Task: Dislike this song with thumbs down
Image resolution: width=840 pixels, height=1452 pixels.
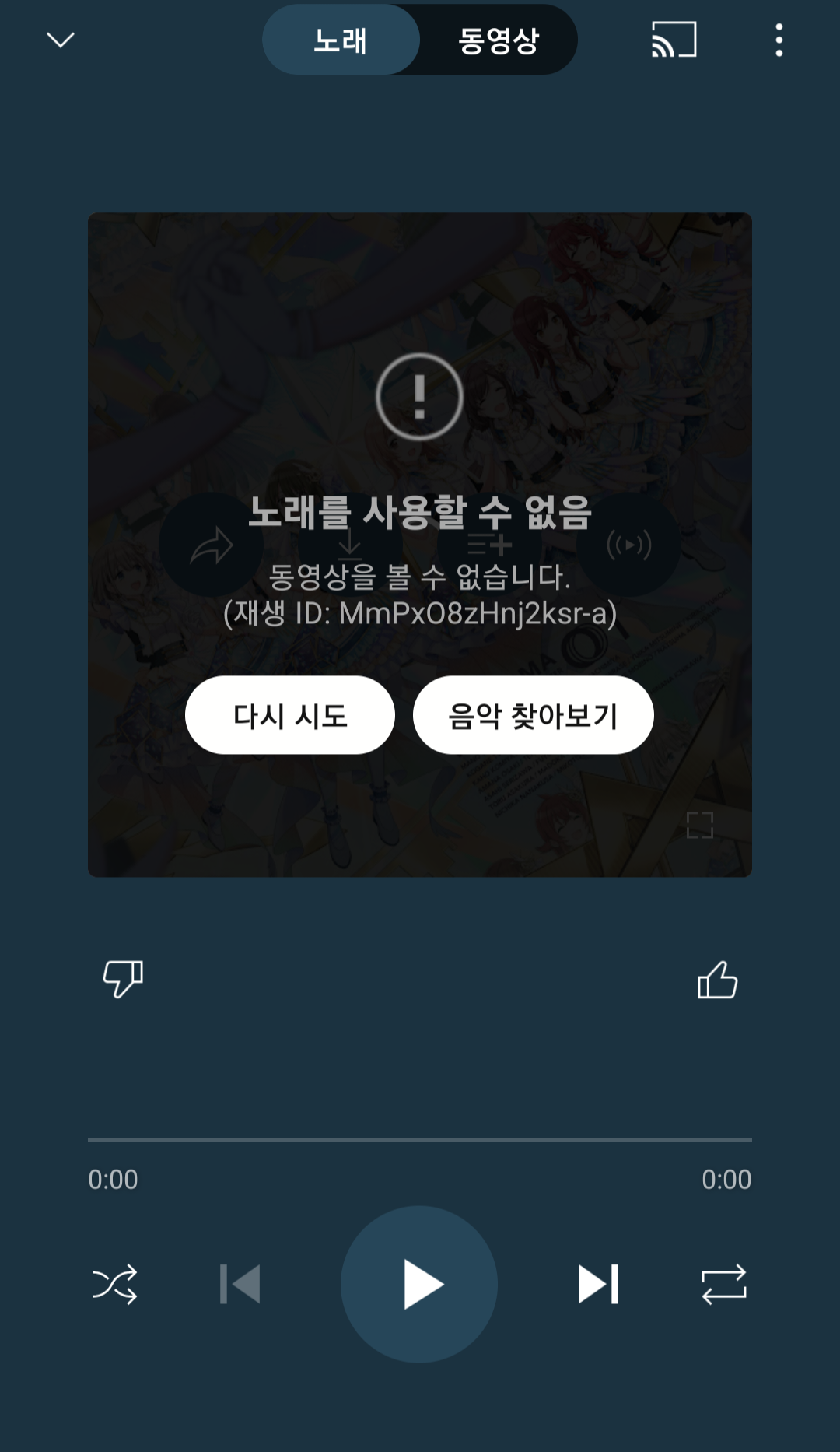Action: pos(123,978)
